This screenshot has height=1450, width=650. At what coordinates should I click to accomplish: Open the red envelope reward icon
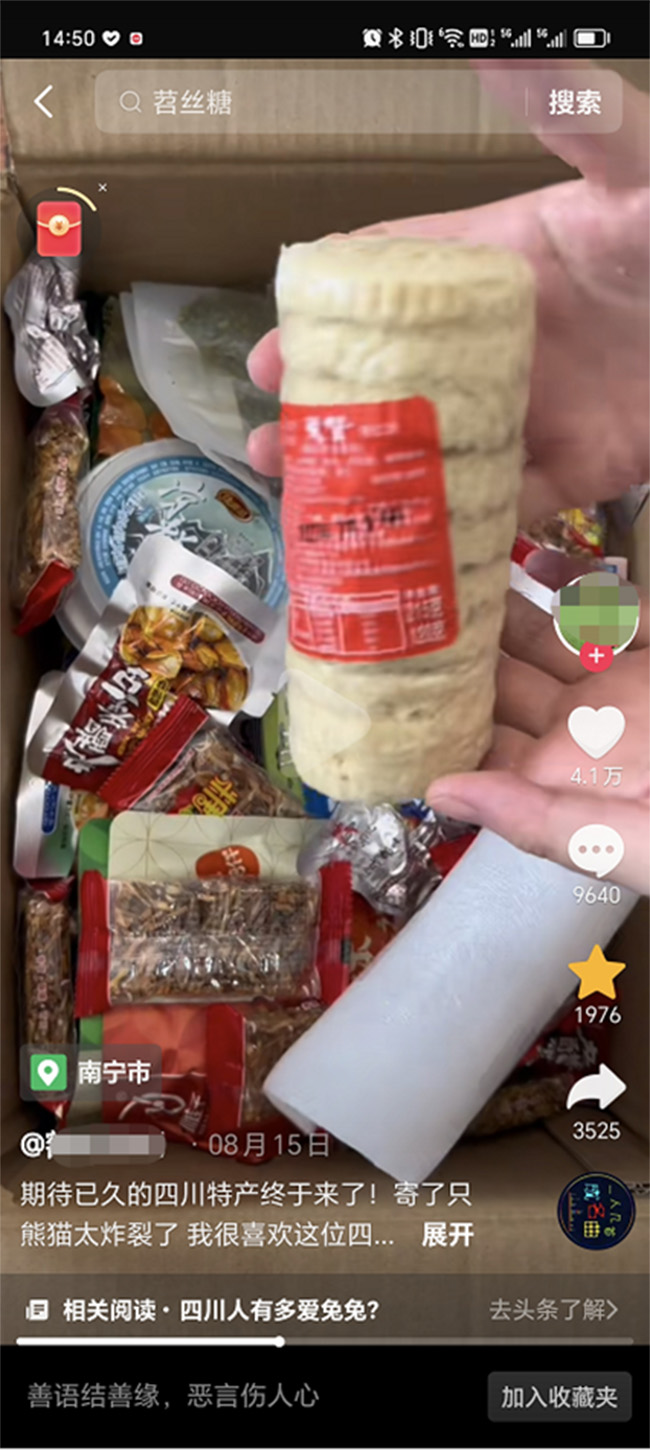point(59,228)
